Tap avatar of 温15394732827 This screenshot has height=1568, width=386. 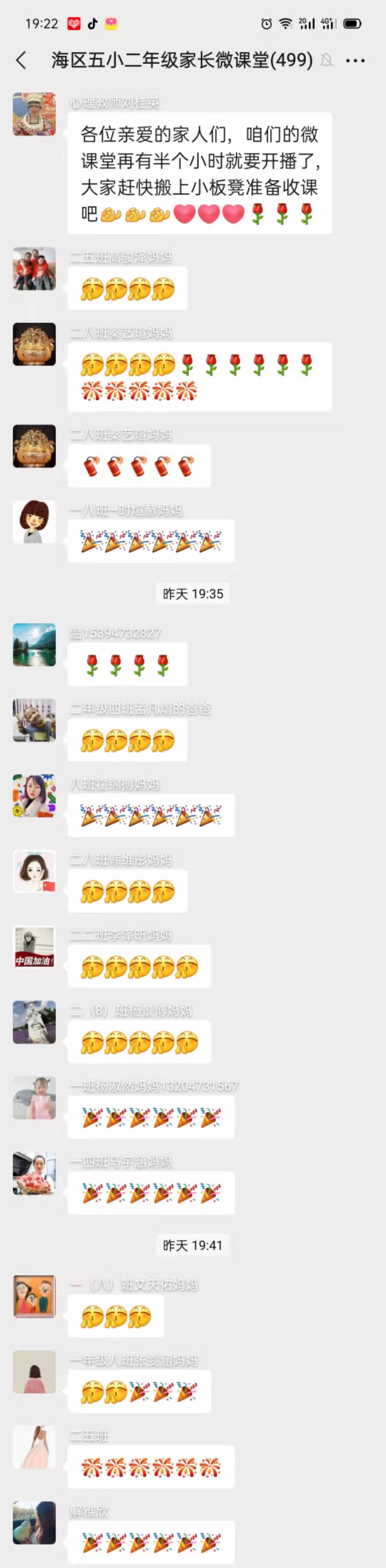35,644
